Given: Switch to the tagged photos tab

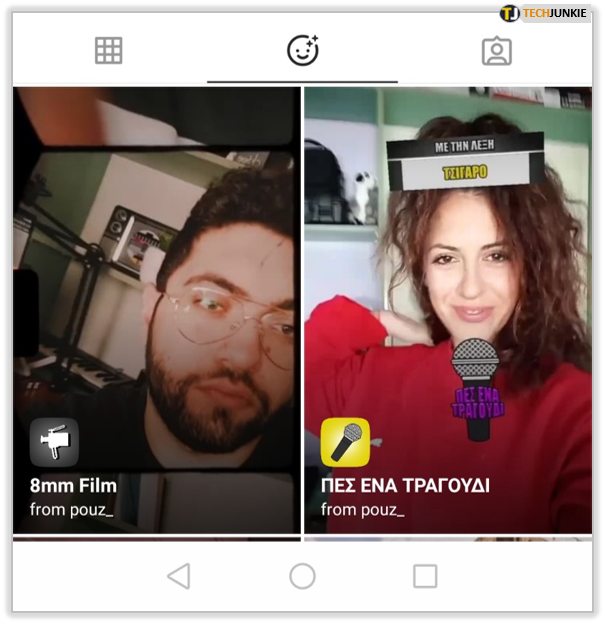Looking at the screenshot, I should (496, 51).
